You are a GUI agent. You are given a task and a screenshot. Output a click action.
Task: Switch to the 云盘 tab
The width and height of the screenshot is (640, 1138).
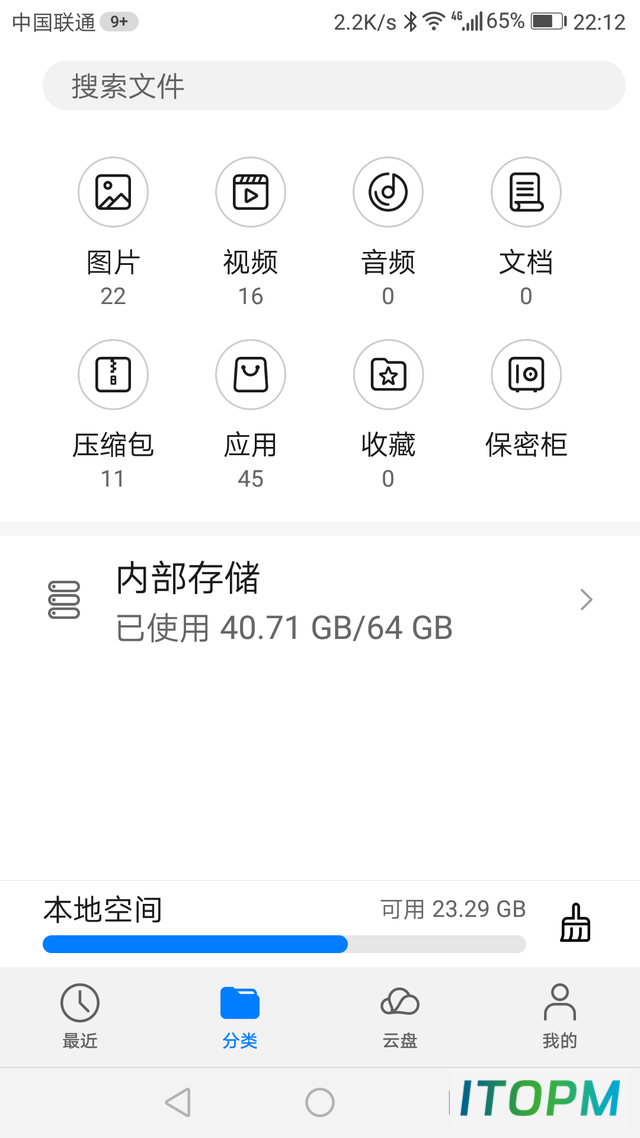pyautogui.click(x=400, y=1016)
